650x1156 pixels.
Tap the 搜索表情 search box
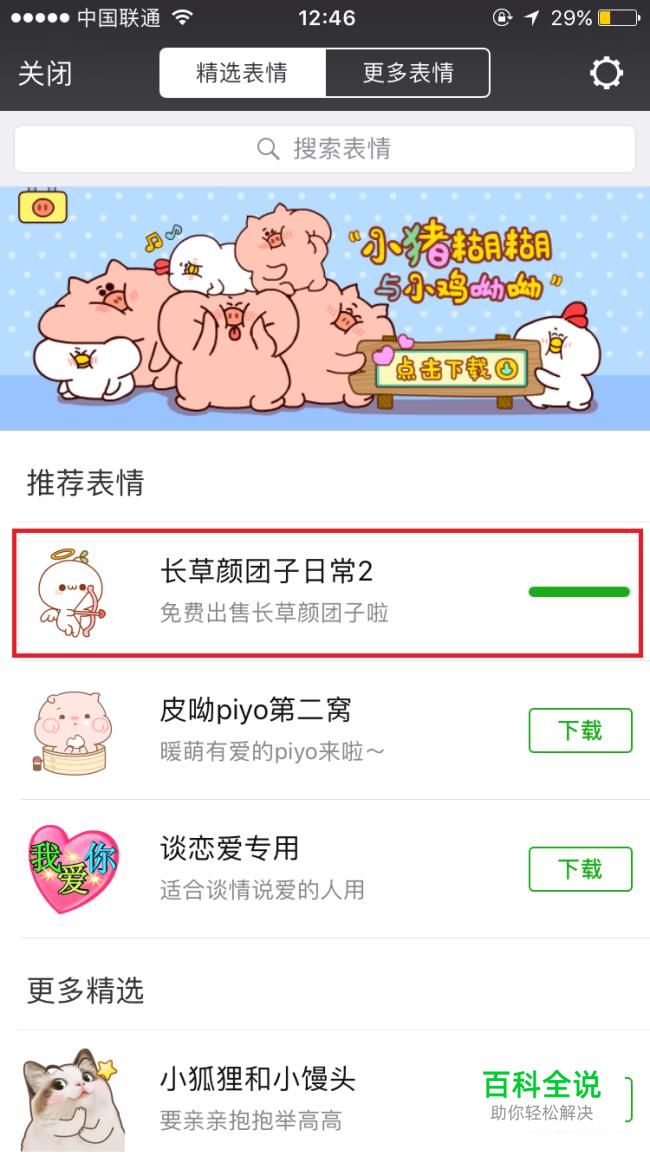[325, 149]
